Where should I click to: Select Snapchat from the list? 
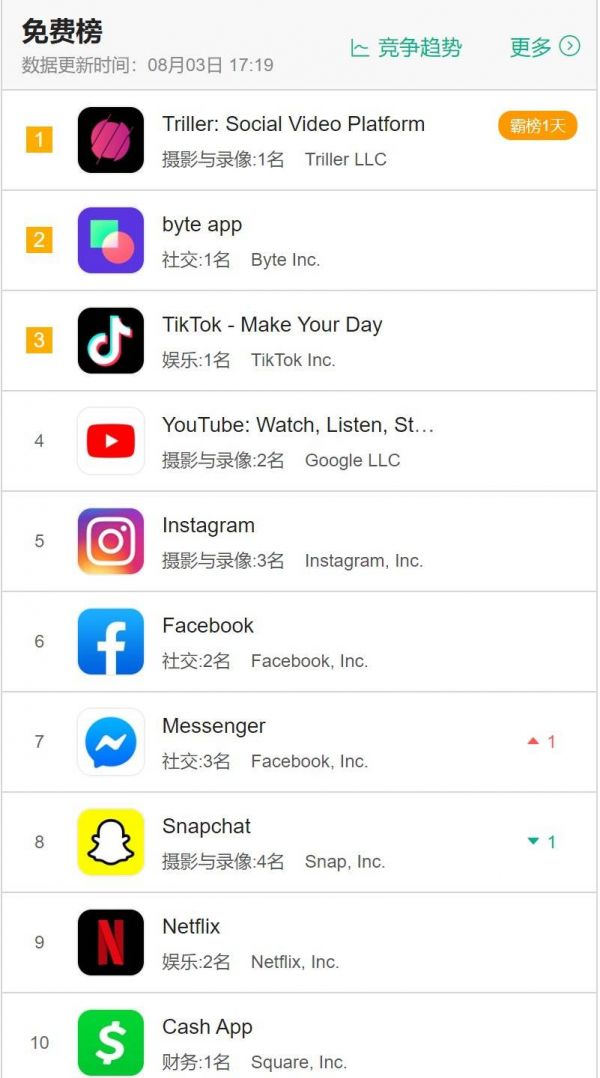pos(207,827)
